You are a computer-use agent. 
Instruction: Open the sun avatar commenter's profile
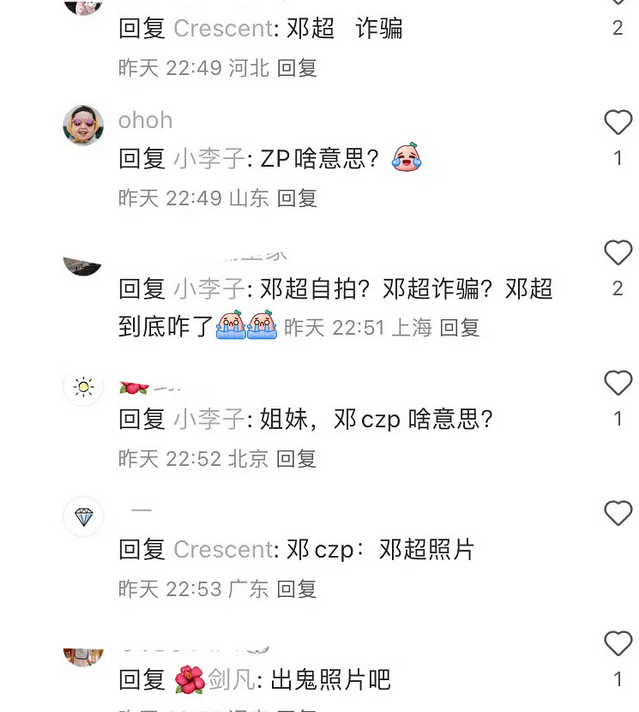83,387
